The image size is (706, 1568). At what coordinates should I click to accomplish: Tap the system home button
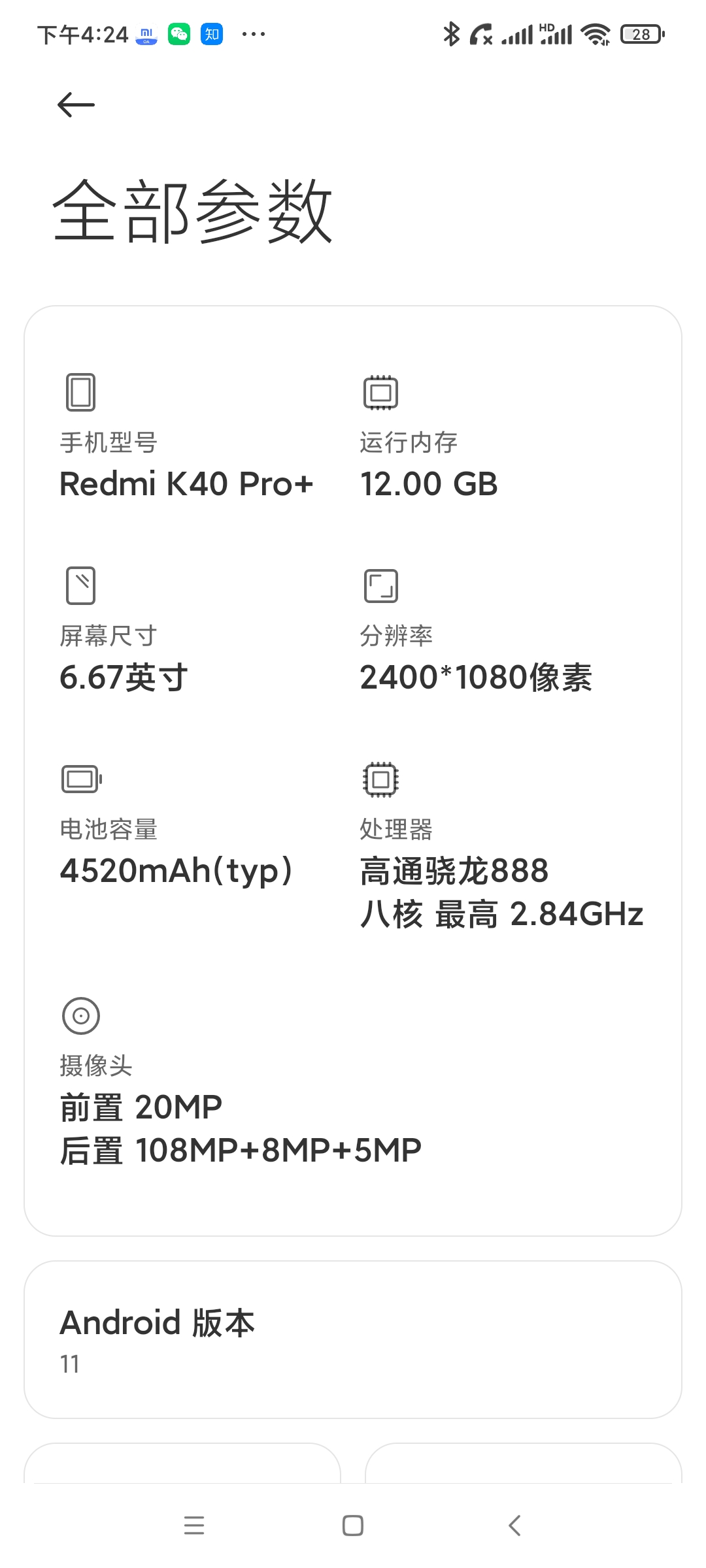click(353, 1526)
